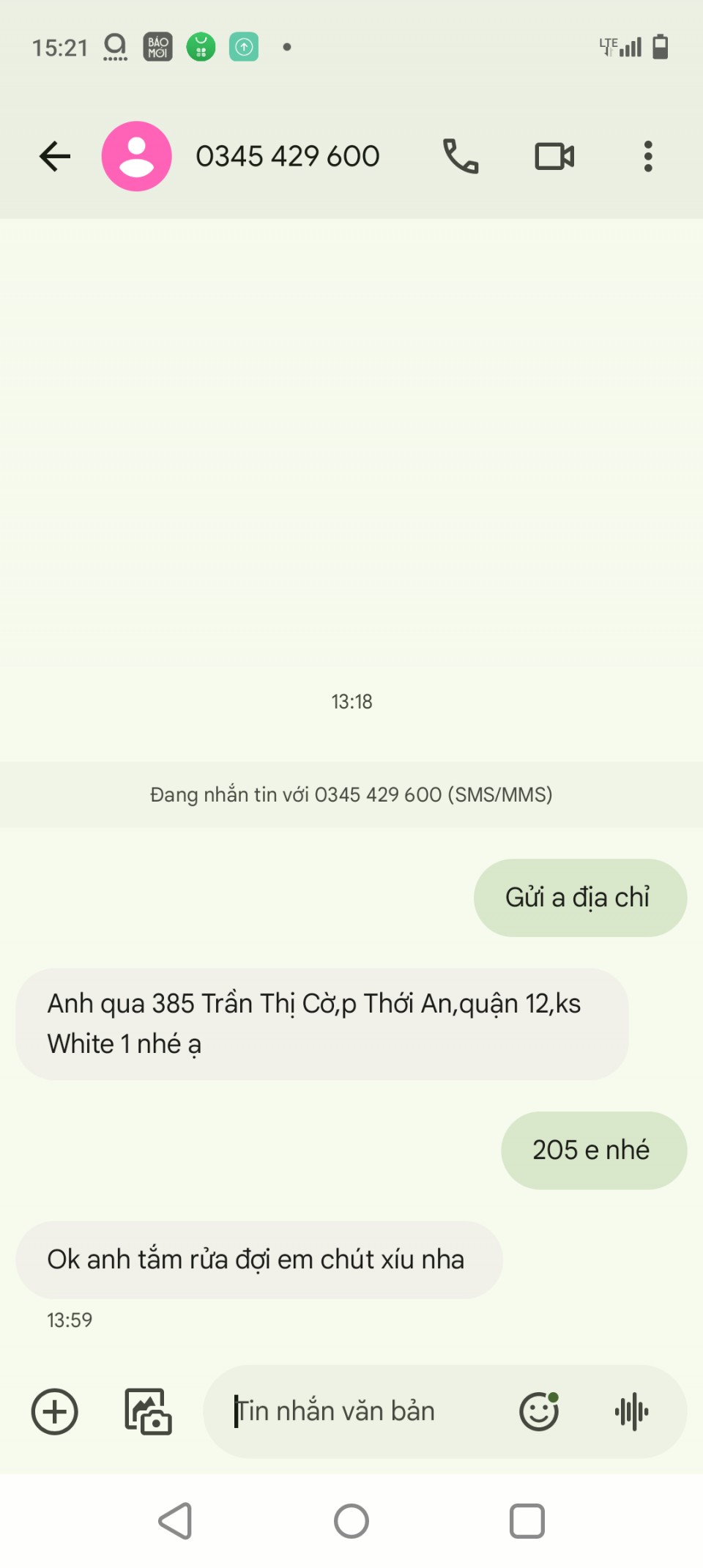Image resolution: width=703 pixels, height=1568 pixels.
Task: Open gallery and camera picker
Action: point(147,1411)
